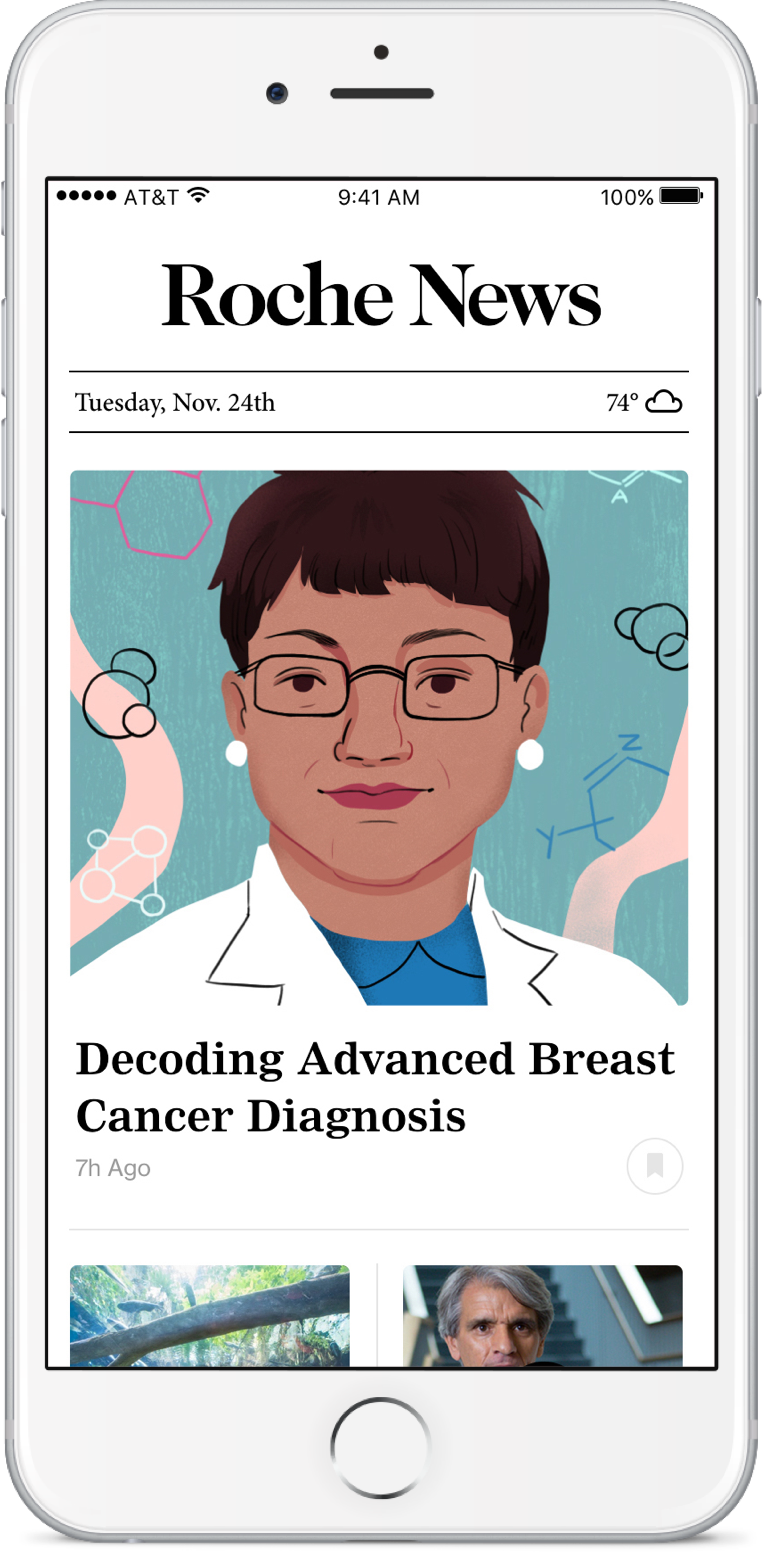
Task: Bookmark the Breast Cancer Diagnosis article
Action: point(655,1166)
